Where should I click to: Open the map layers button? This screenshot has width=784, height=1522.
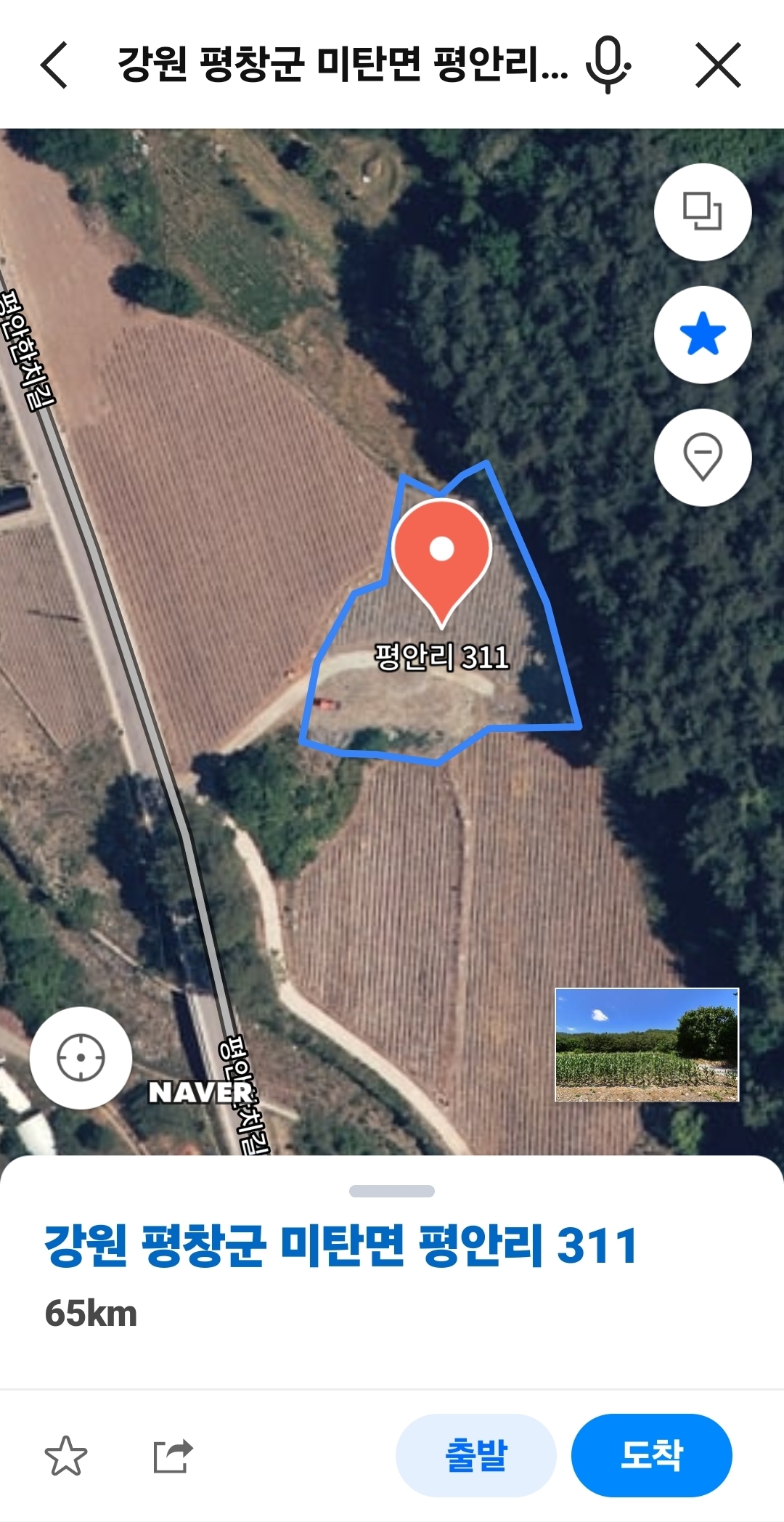tap(703, 212)
